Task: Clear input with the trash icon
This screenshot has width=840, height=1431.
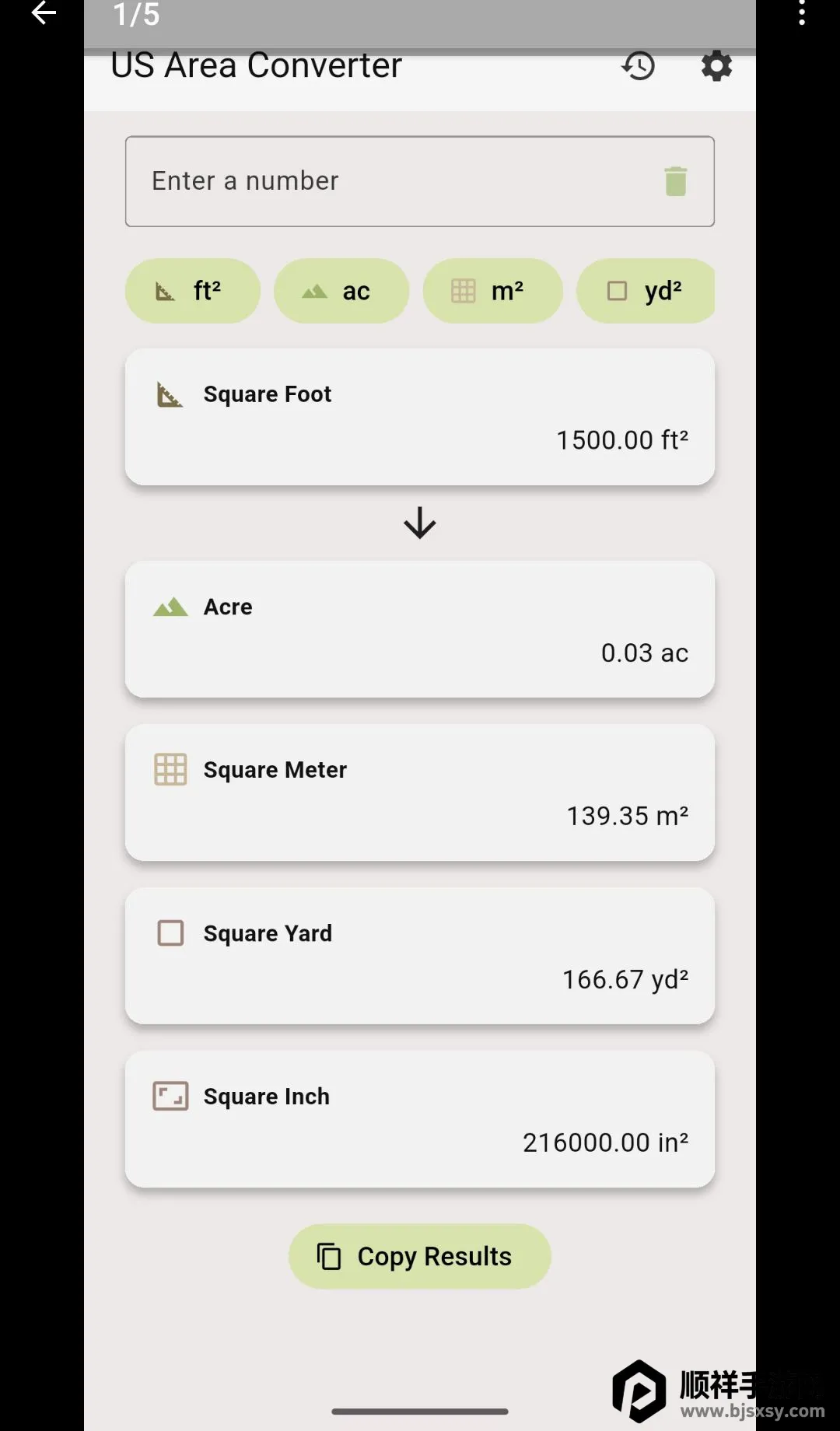Action: pos(676,181)
